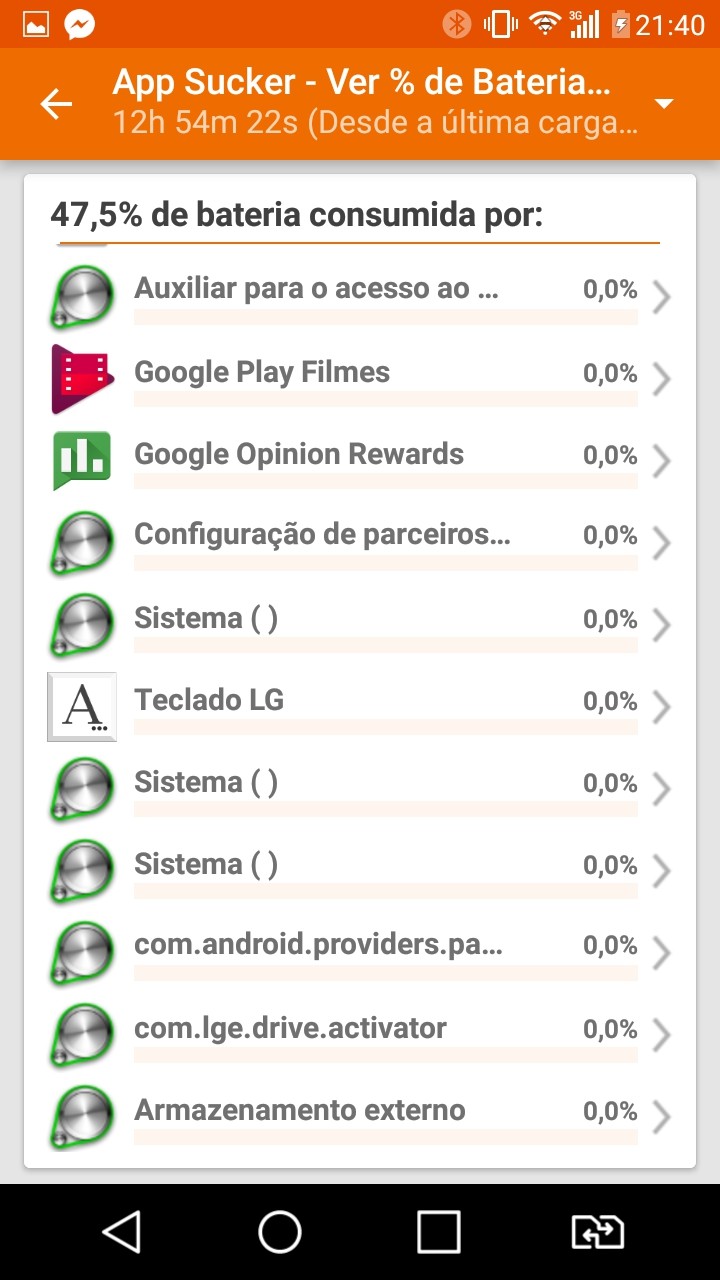Screen dimensions: 720x1280
Task: Open recent apps from navigation bar
Action: (x=438, y=1232)
